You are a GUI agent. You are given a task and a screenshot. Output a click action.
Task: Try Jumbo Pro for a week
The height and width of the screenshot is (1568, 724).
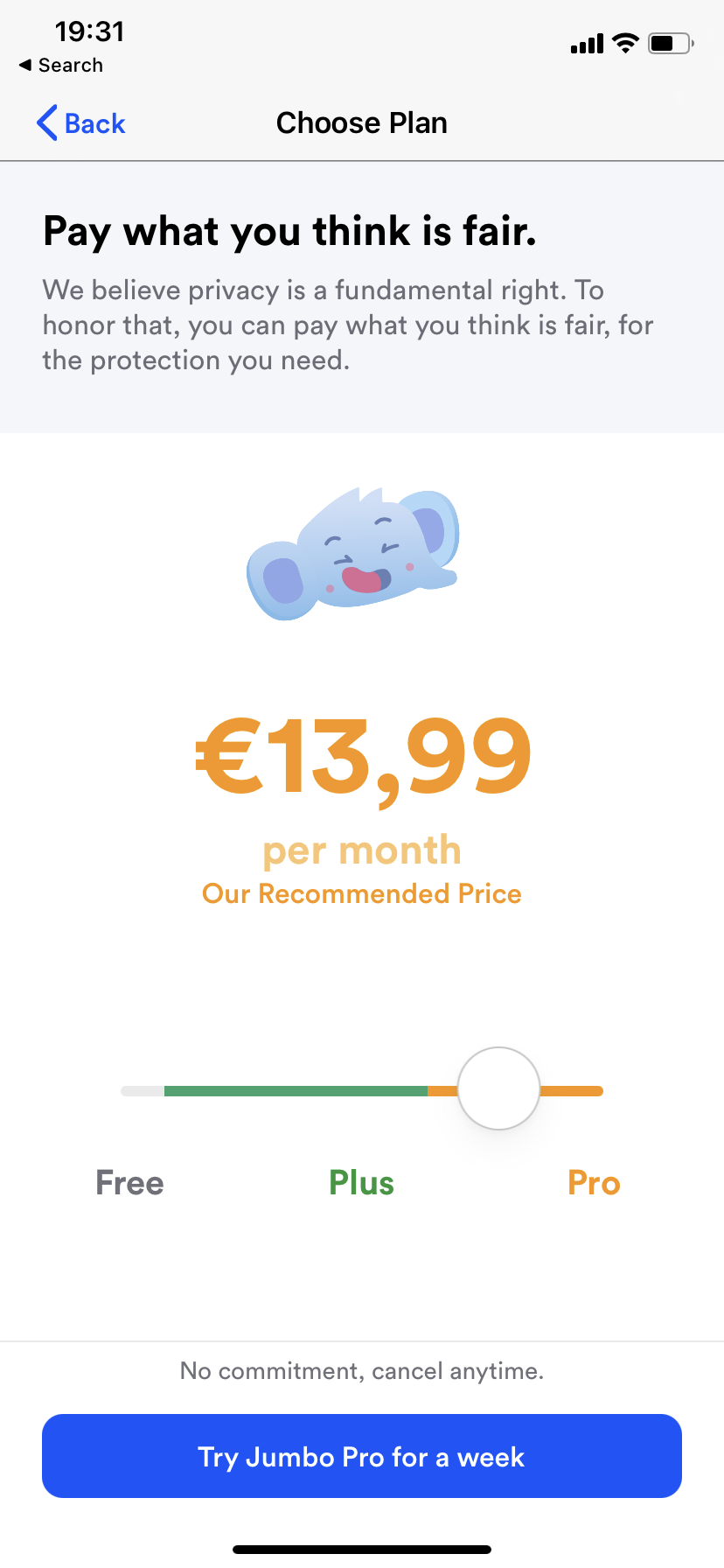361,1457
